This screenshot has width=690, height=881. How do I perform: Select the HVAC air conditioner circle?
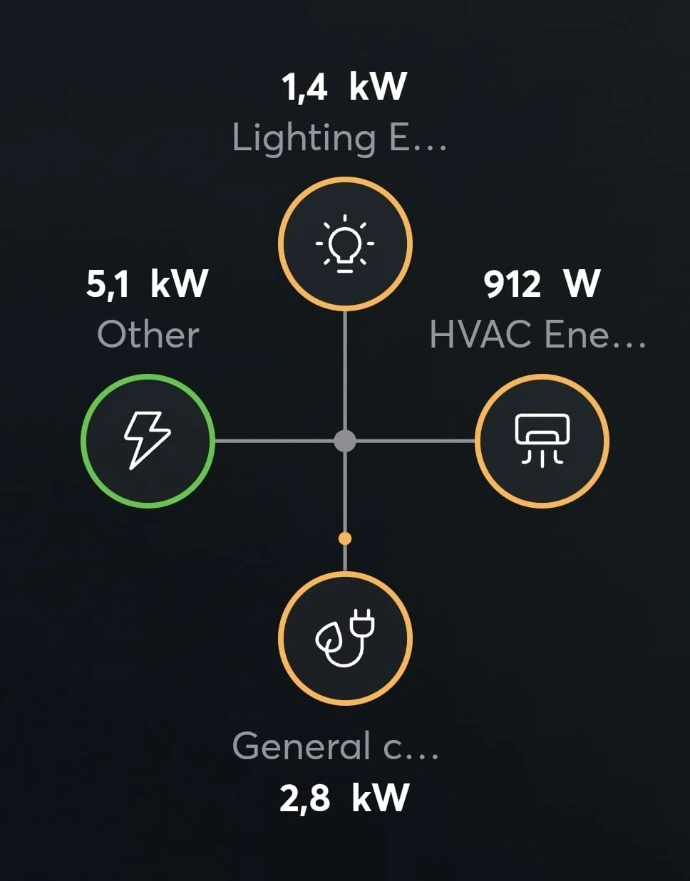click(x=541, y=440)
